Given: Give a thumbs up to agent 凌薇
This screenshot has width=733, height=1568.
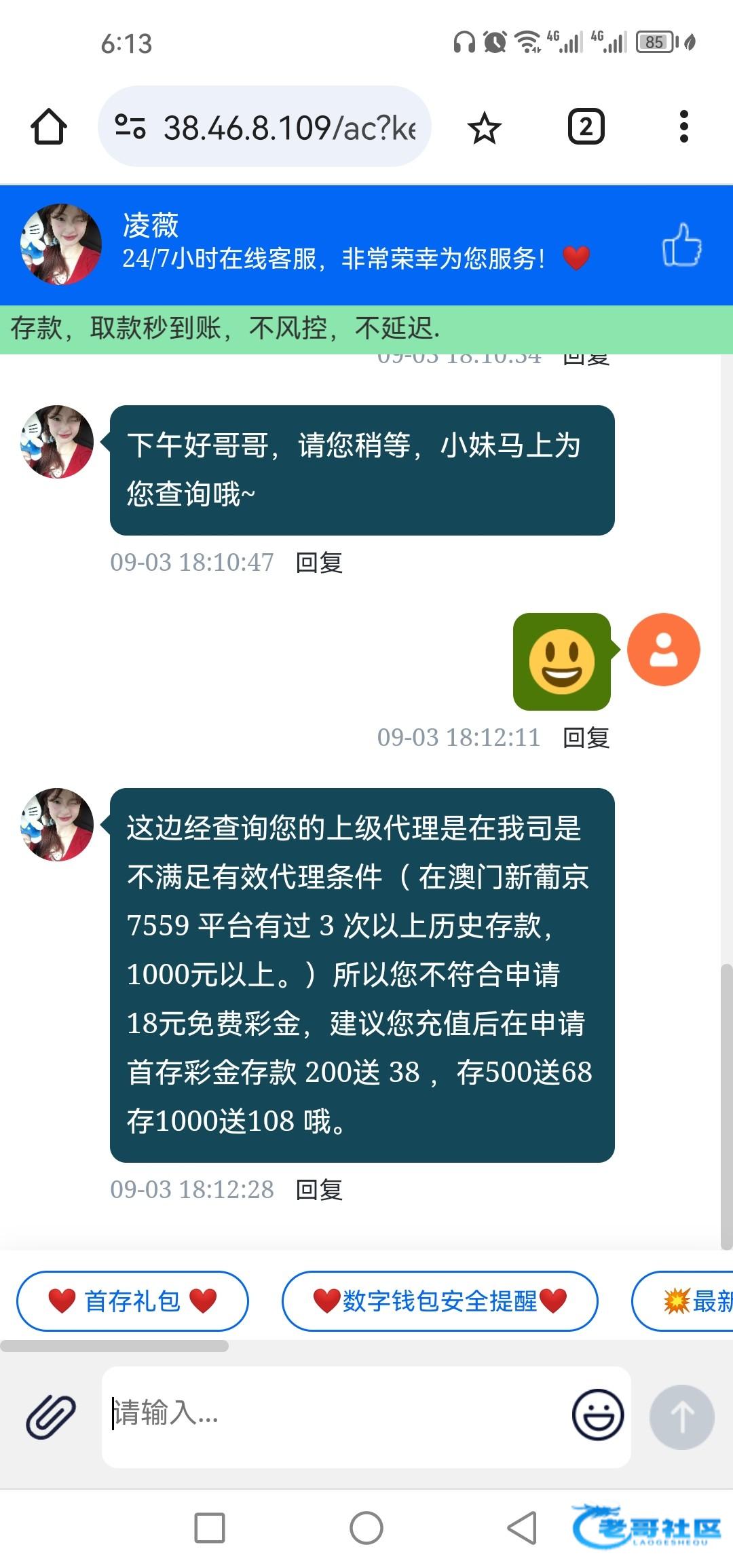Looking at the screenshot, I should click(681, 245).
